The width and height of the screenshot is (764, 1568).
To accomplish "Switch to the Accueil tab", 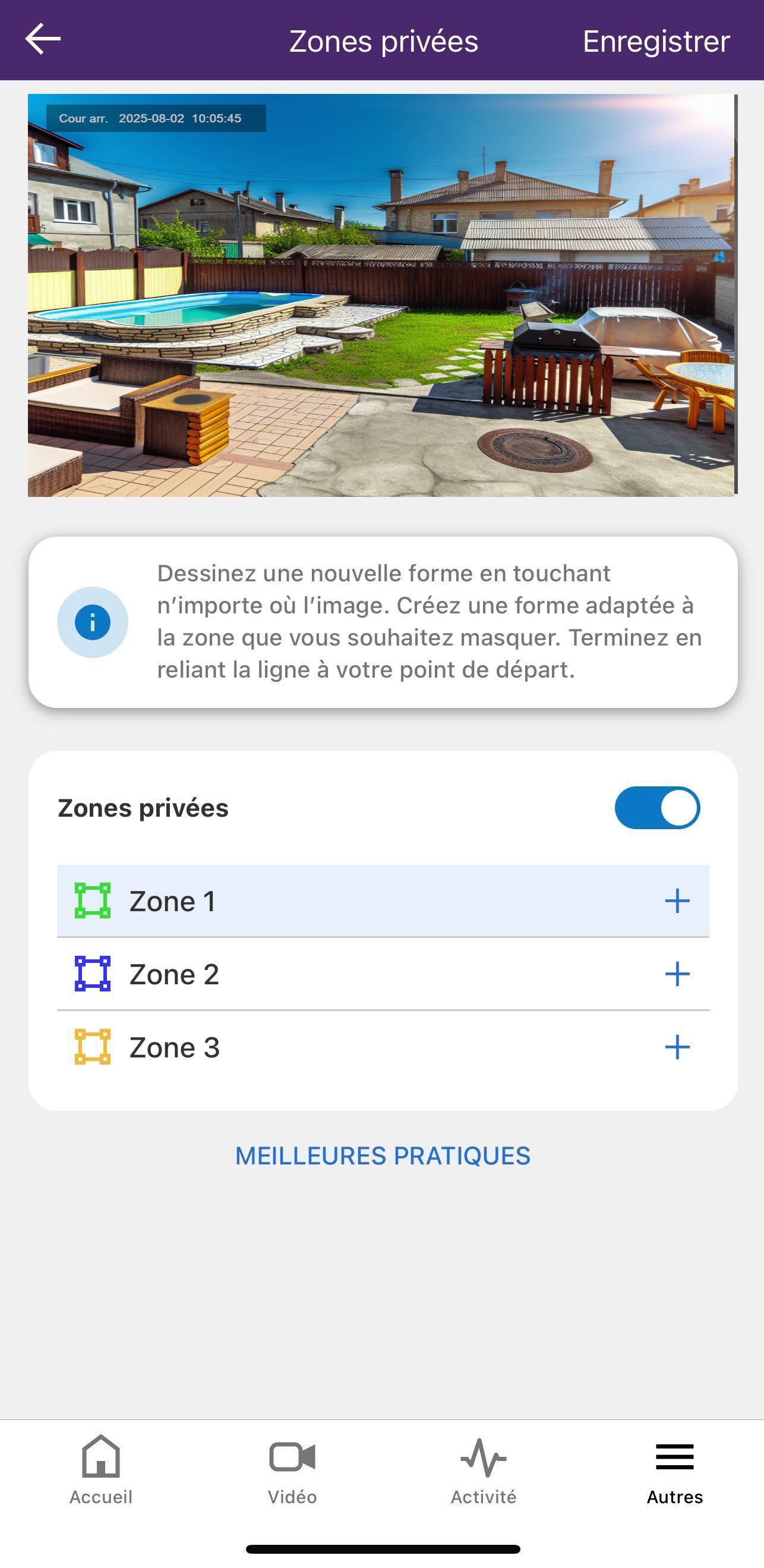I will pos(100,1469).
